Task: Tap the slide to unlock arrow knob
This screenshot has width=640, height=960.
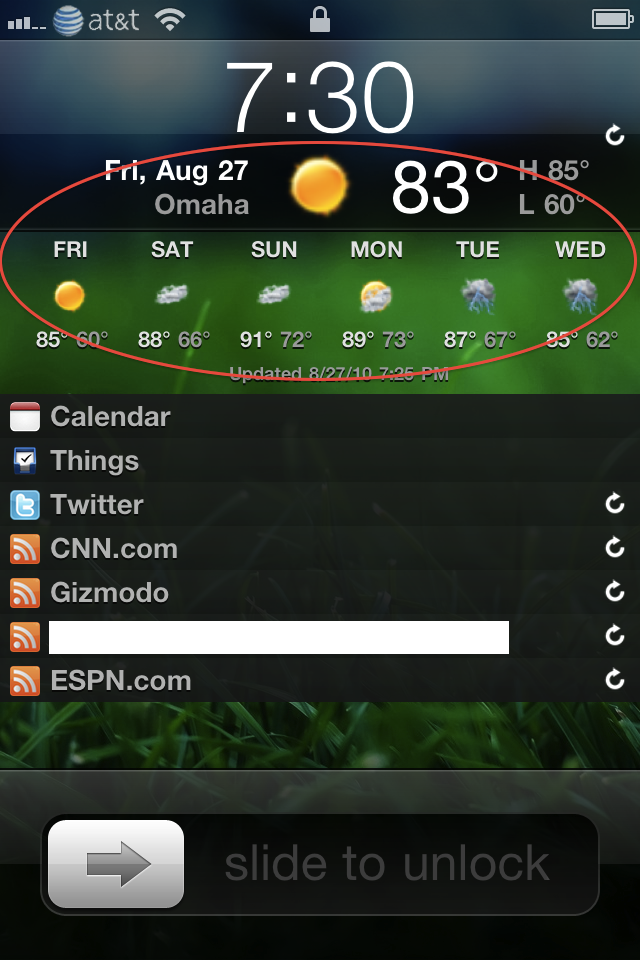Action: 116,864
